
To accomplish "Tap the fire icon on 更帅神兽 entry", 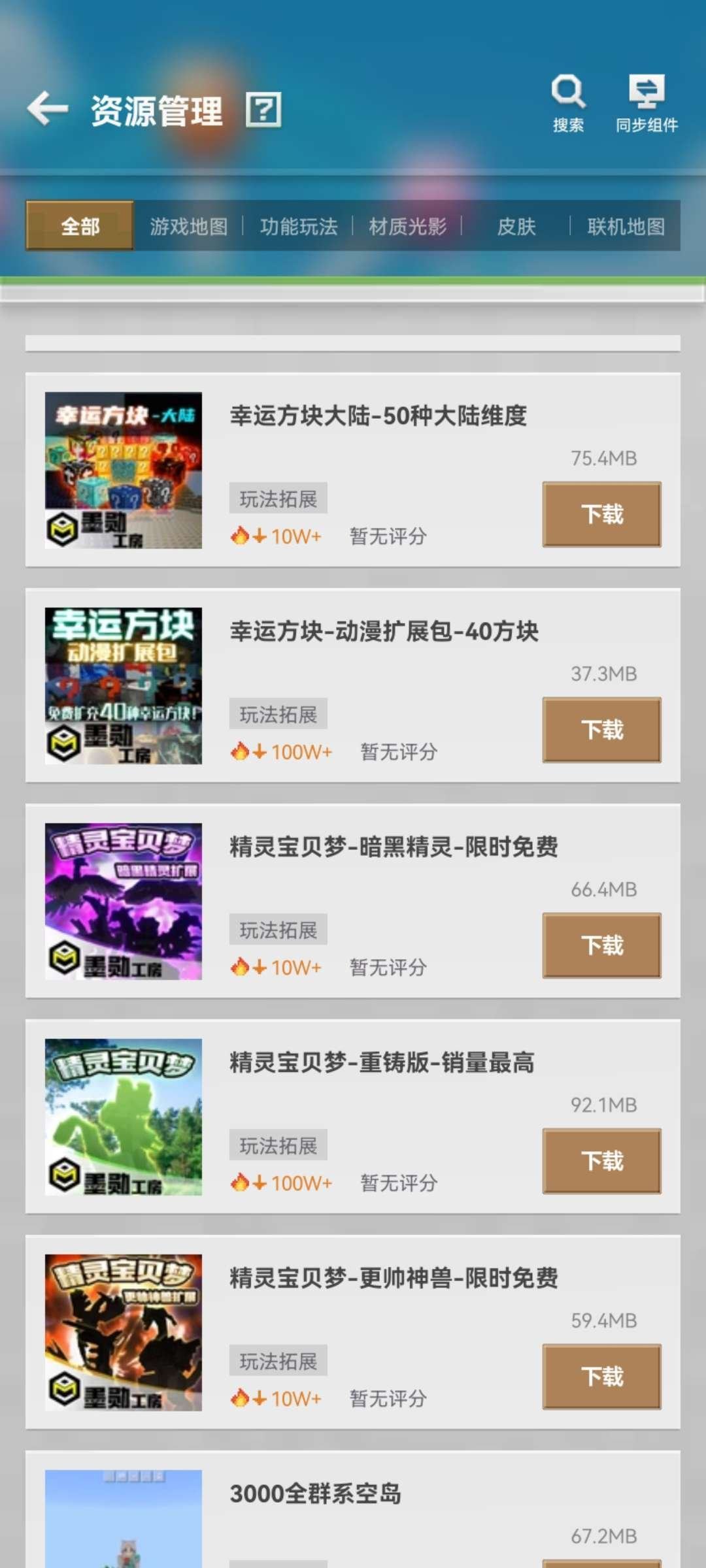I will click(x=241, y=1397).
